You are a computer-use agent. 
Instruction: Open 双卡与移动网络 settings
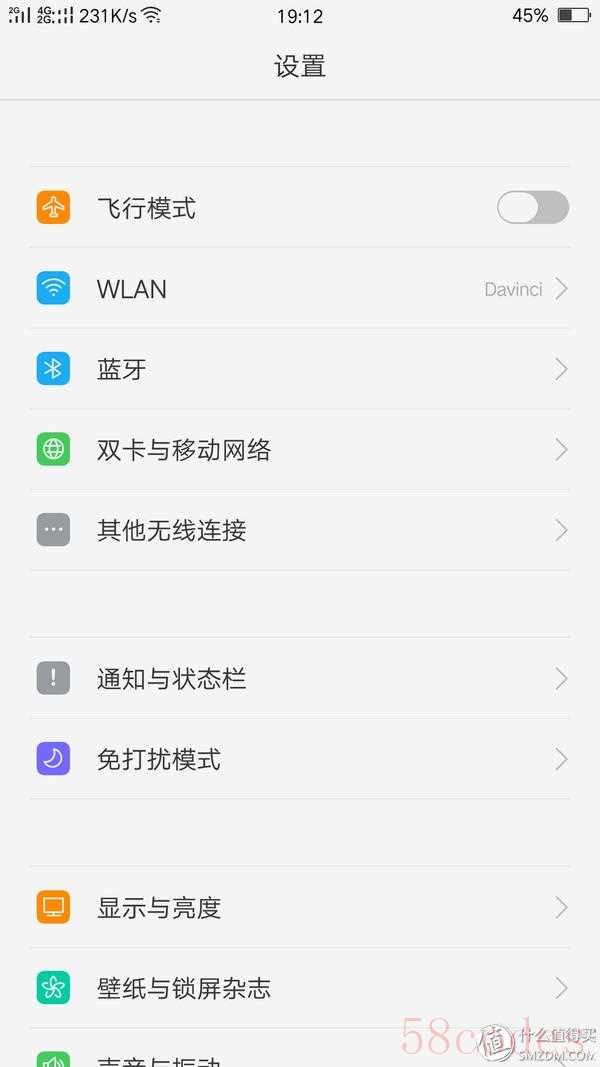pyautogui.click(x=300, y=450)
